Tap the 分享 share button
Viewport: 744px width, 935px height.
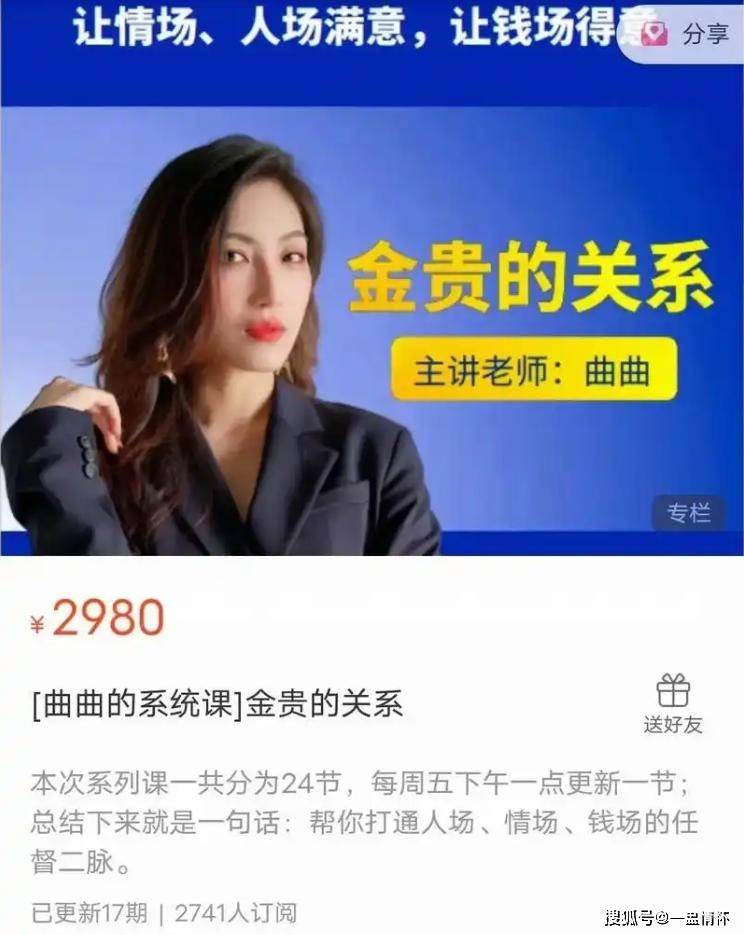point(688,34)
